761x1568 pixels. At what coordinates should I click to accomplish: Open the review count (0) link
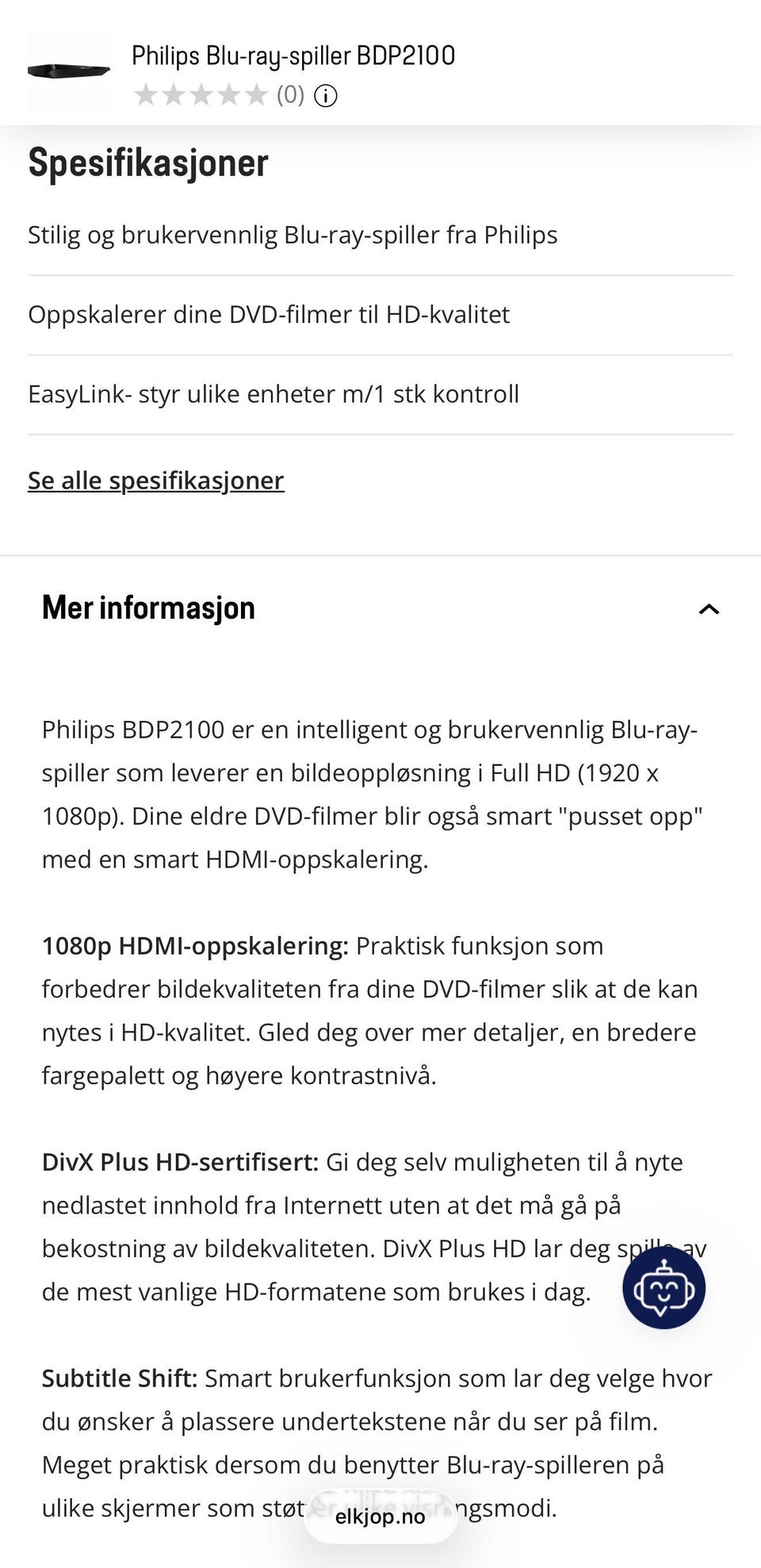[x=289, y=95]
